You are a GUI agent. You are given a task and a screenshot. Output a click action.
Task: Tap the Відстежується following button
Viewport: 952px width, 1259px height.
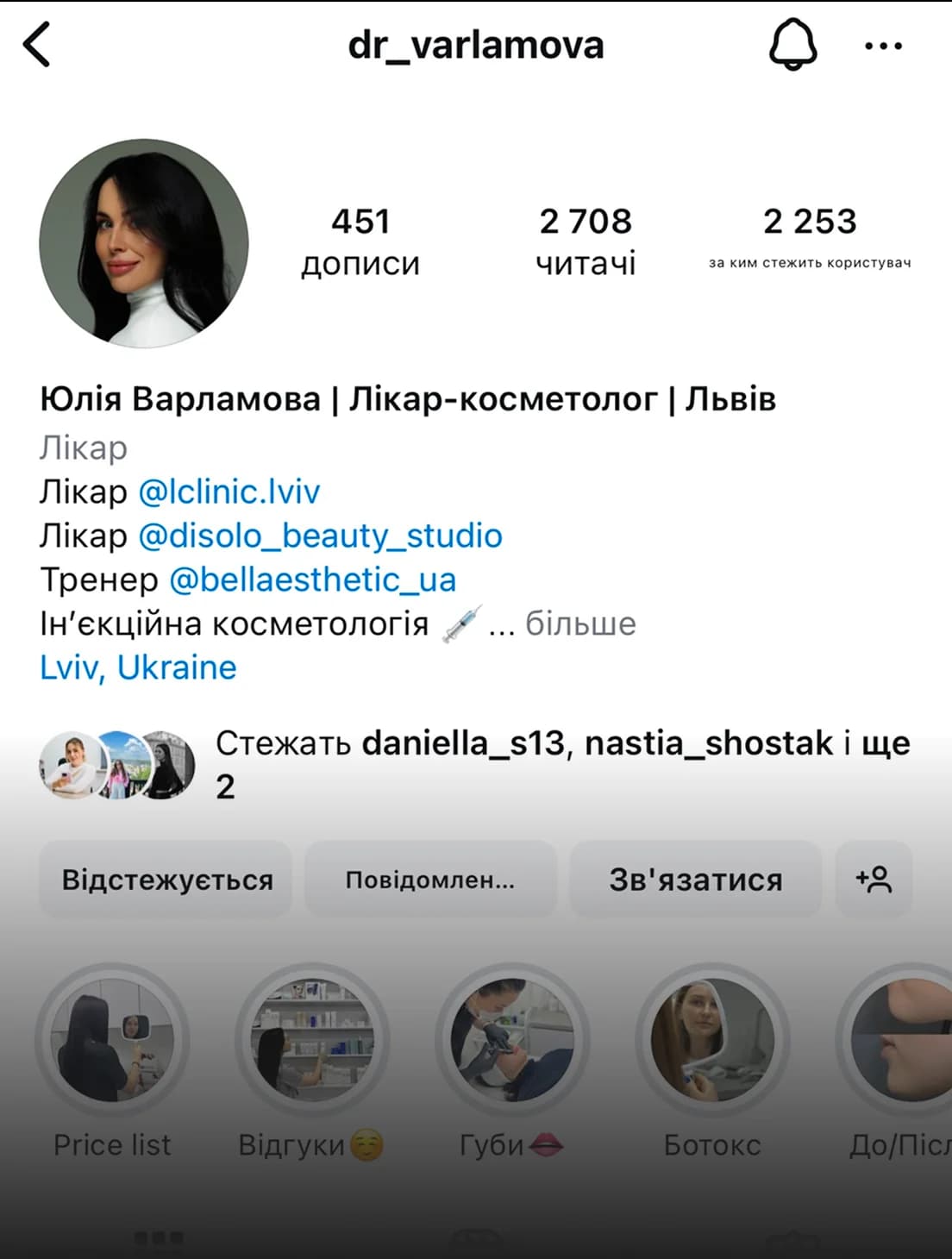(166, 880)
